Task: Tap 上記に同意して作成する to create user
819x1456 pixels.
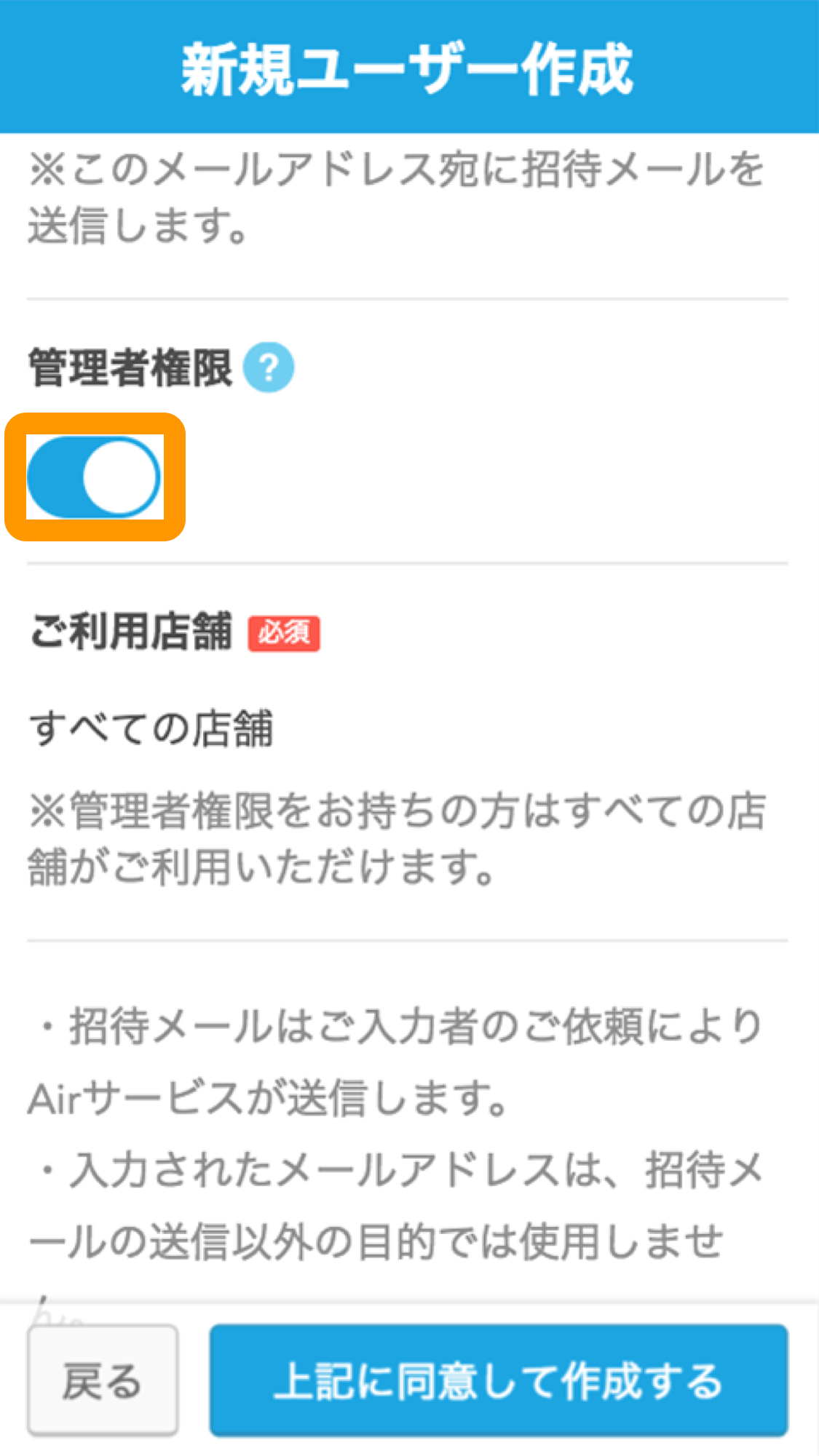Action: coord(499,1380)
